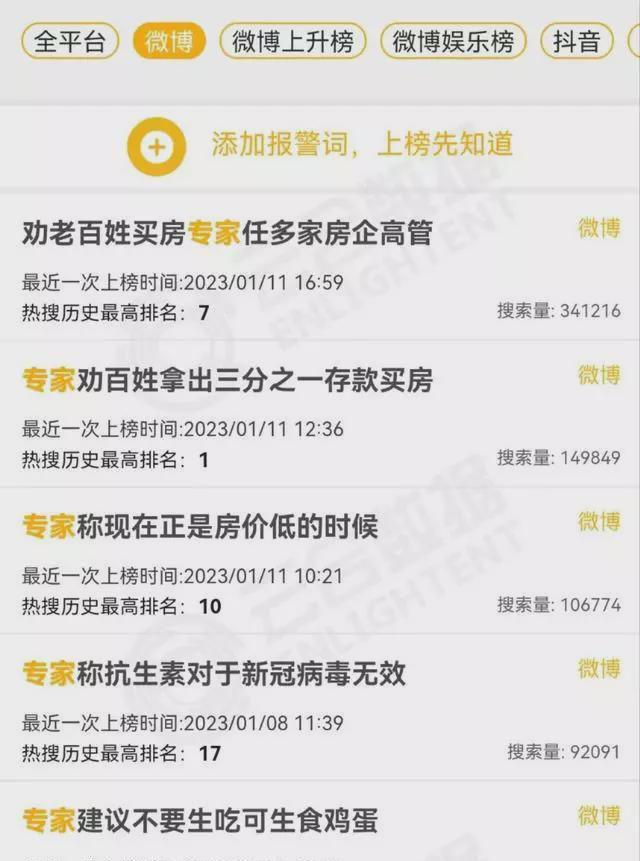This screenshot has width=640, height=861.
Task: Open 劝老百姓买房专家任多家房企高管 entry
Action: pos(227,233)
